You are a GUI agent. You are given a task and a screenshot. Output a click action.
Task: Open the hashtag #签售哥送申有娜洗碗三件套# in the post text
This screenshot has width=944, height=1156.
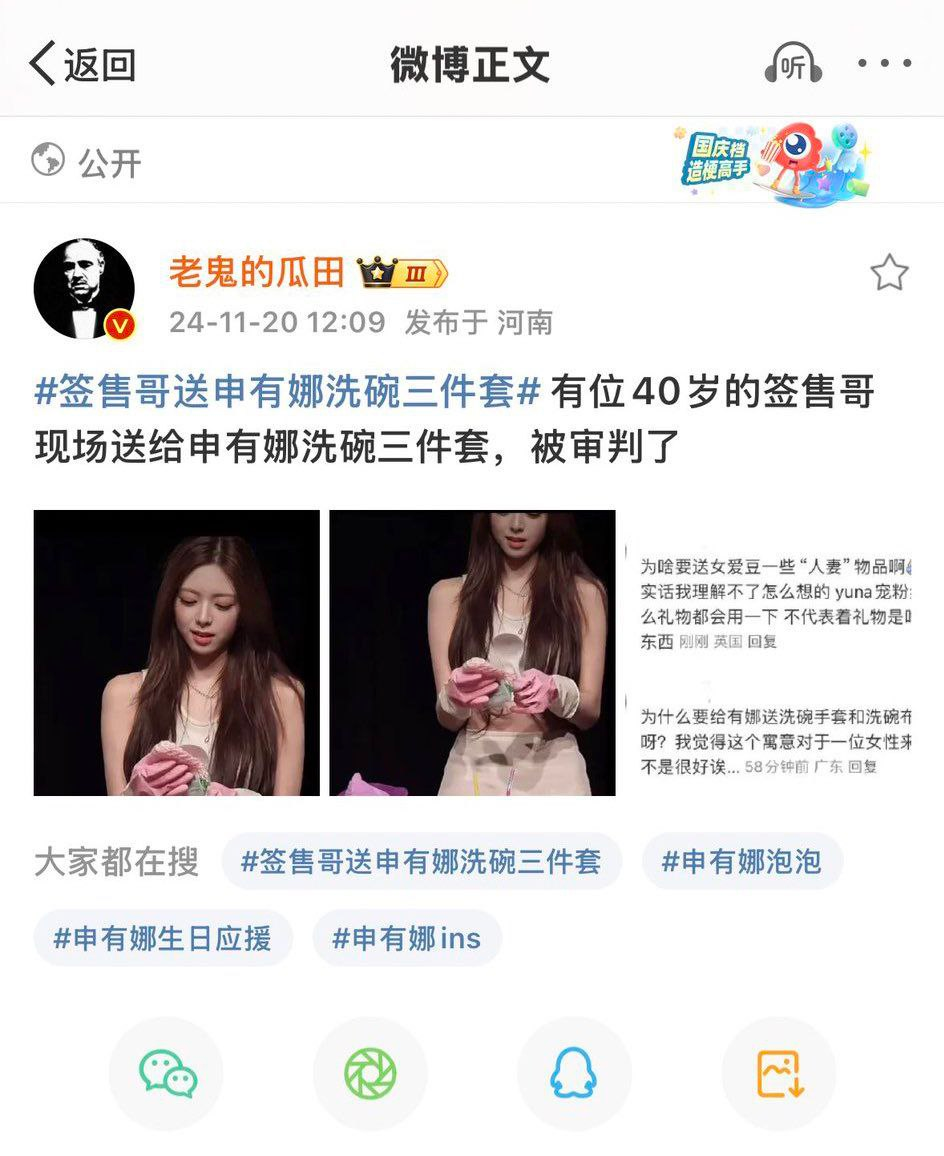pos(287,391)
